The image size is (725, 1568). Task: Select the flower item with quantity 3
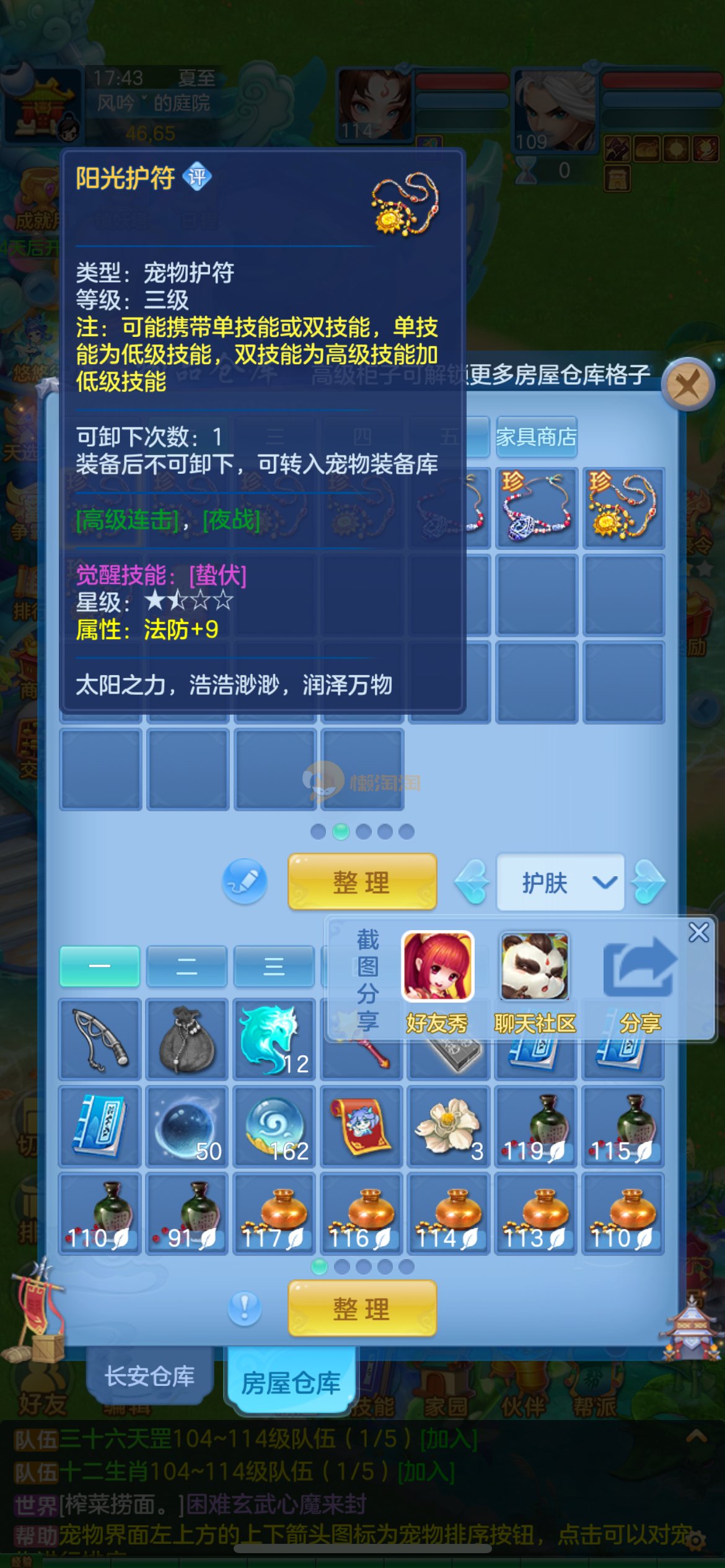point(449,1128)
